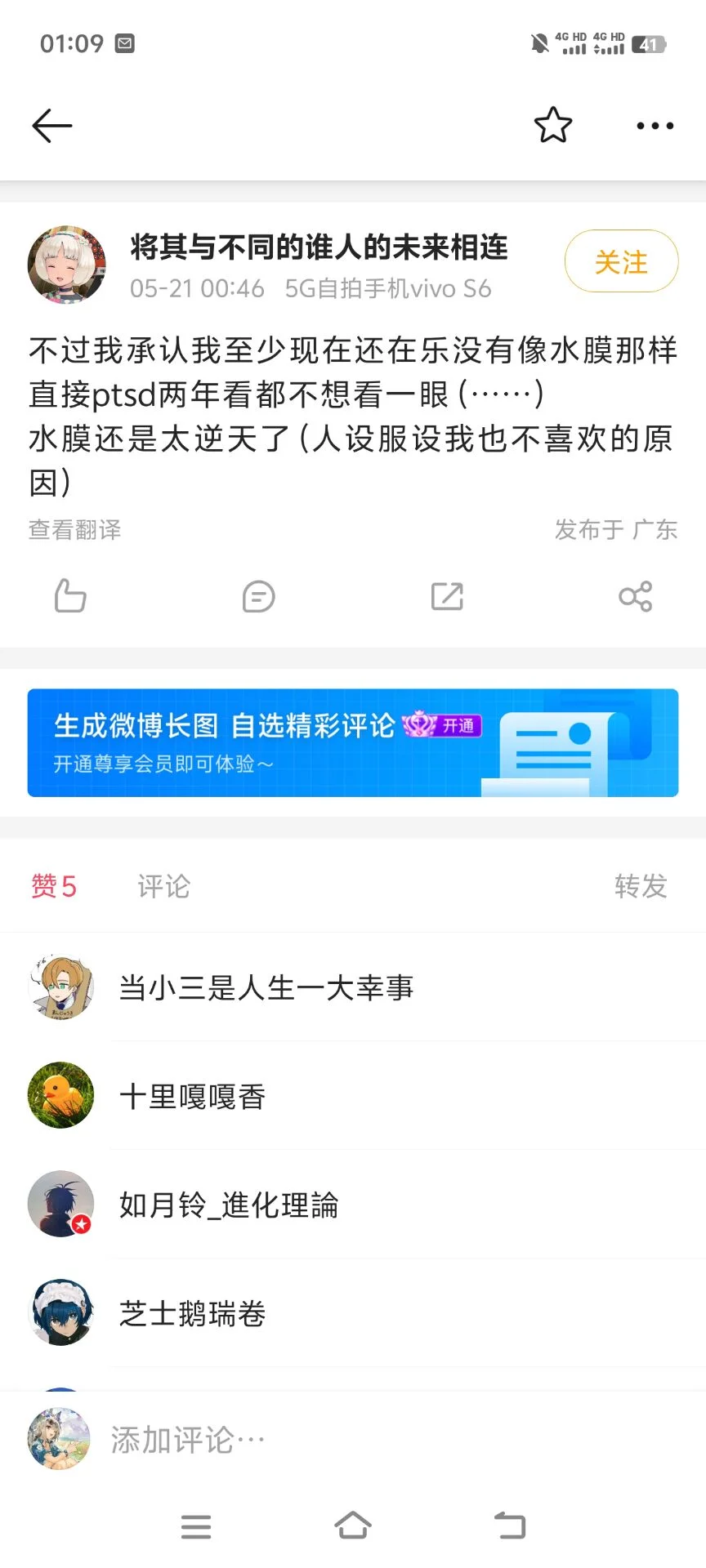Tap 查看翻译 to translate the post

74,530
